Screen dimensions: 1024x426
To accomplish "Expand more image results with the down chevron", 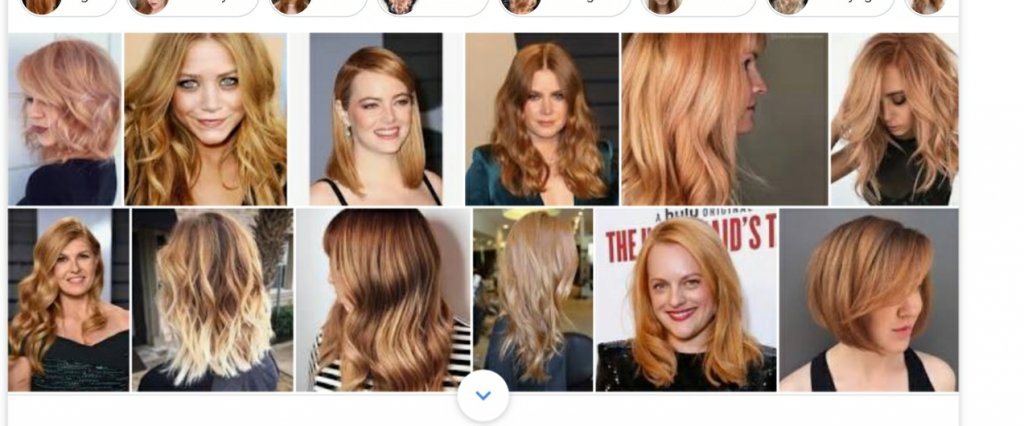I will coord(483,395).
